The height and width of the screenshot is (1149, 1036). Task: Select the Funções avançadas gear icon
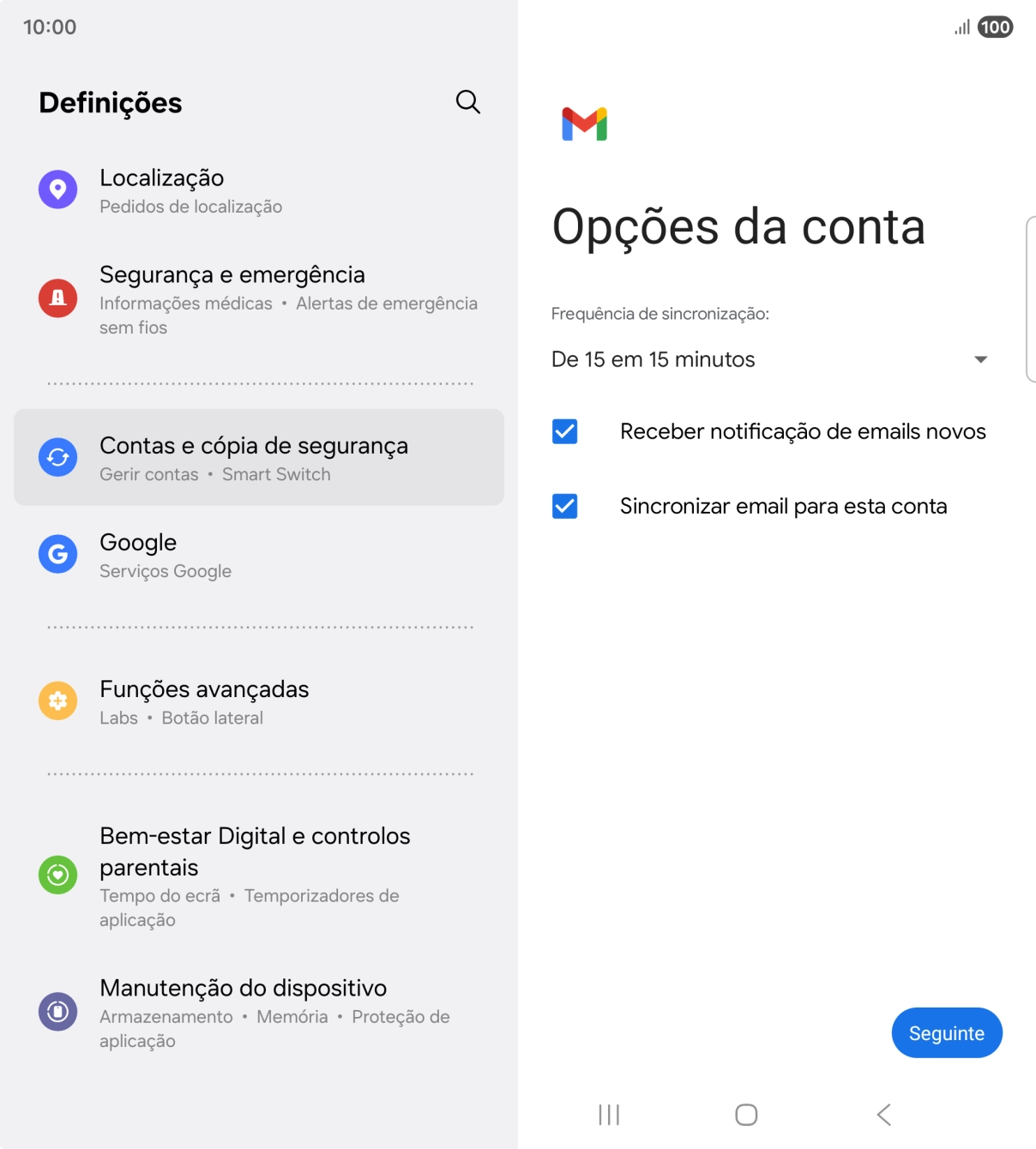pos(57,701)
